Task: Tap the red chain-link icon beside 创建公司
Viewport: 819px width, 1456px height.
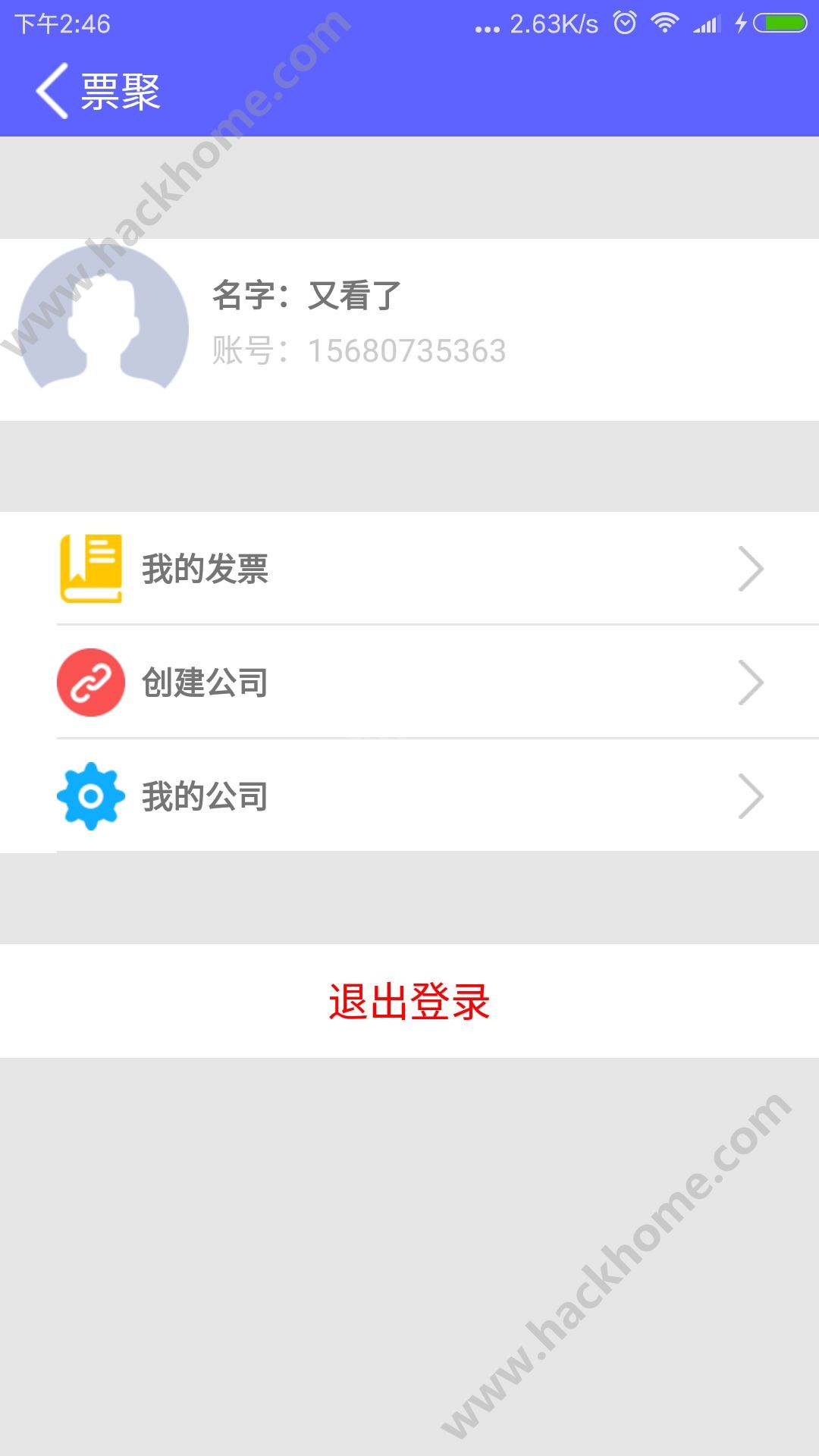Action: (91, 682)
